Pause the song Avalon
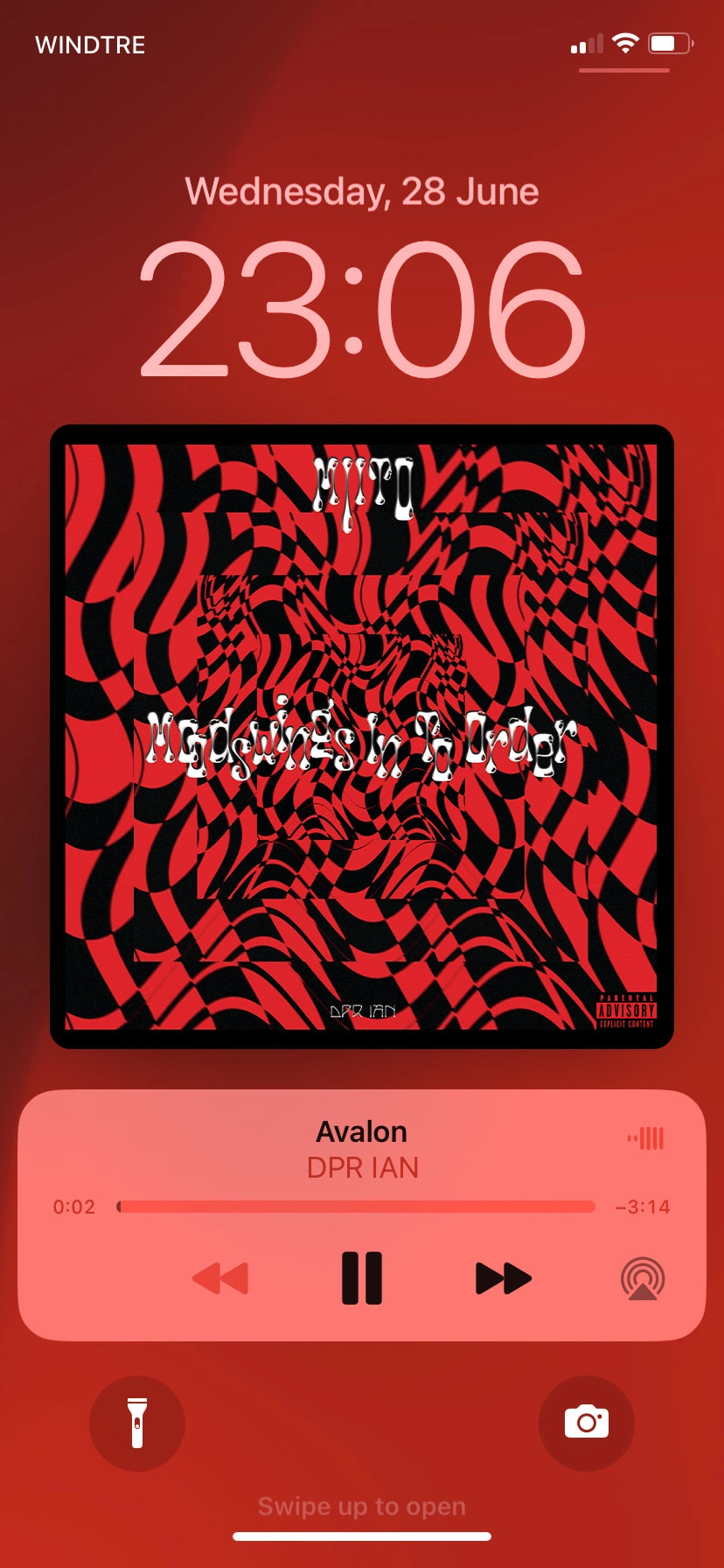Viewport: 724px width, 1568px height. 362,1278
